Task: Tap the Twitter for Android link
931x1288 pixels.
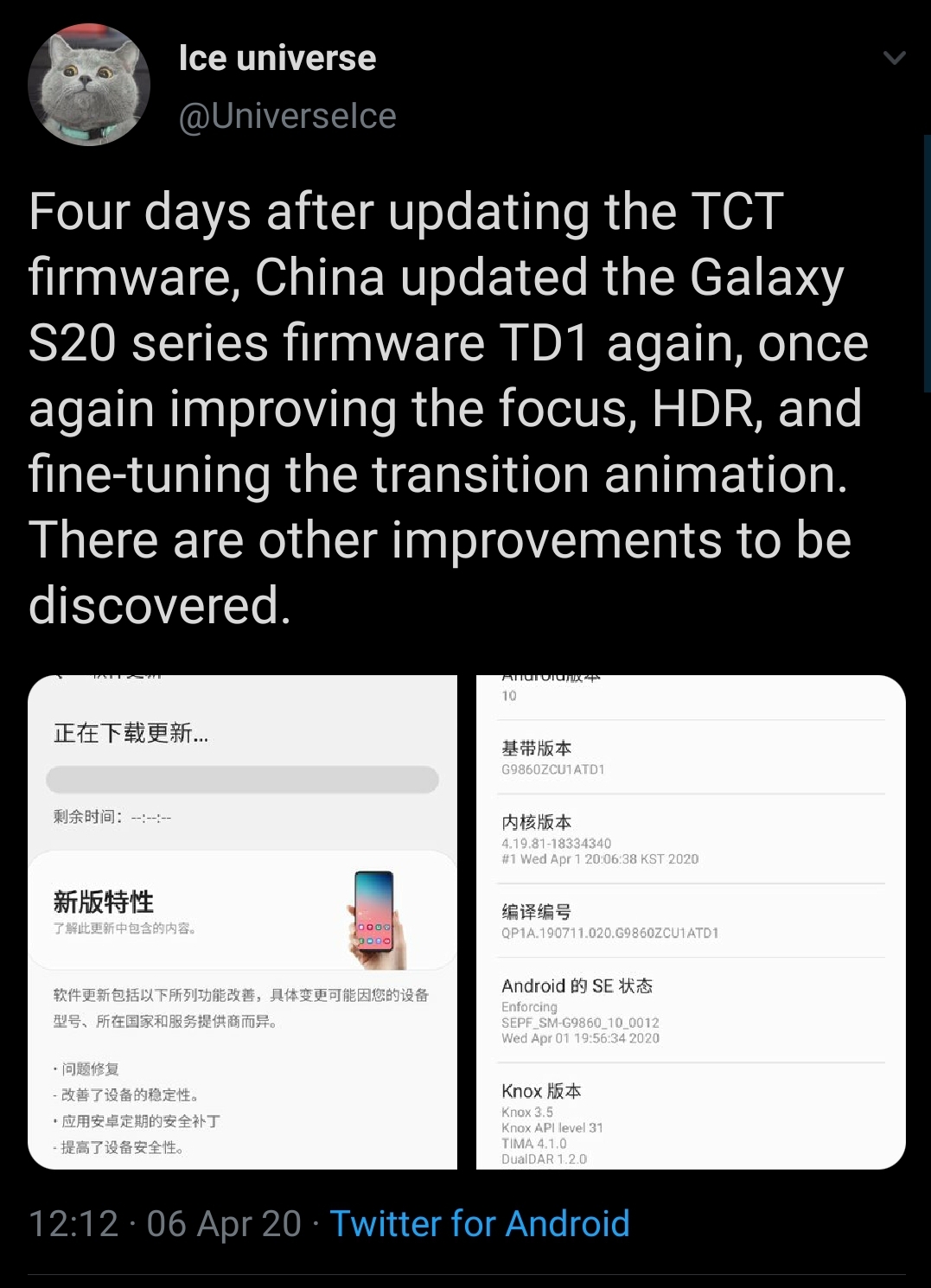Action: pos(479,1223)
